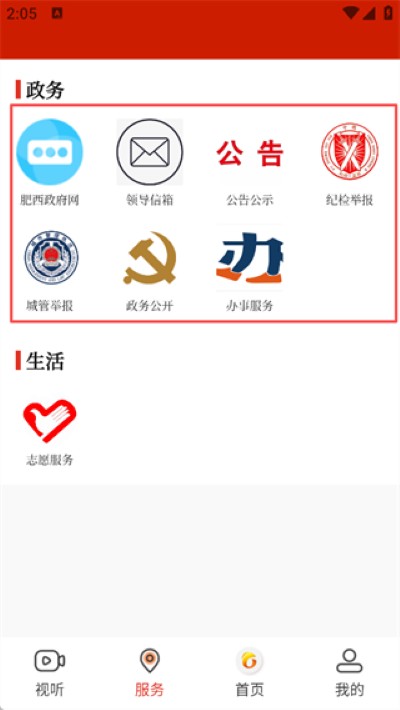The height and width of the screenshot is (710, 400).
Task: Open 志愿服务 volunteer service
Action: (50, 432)
